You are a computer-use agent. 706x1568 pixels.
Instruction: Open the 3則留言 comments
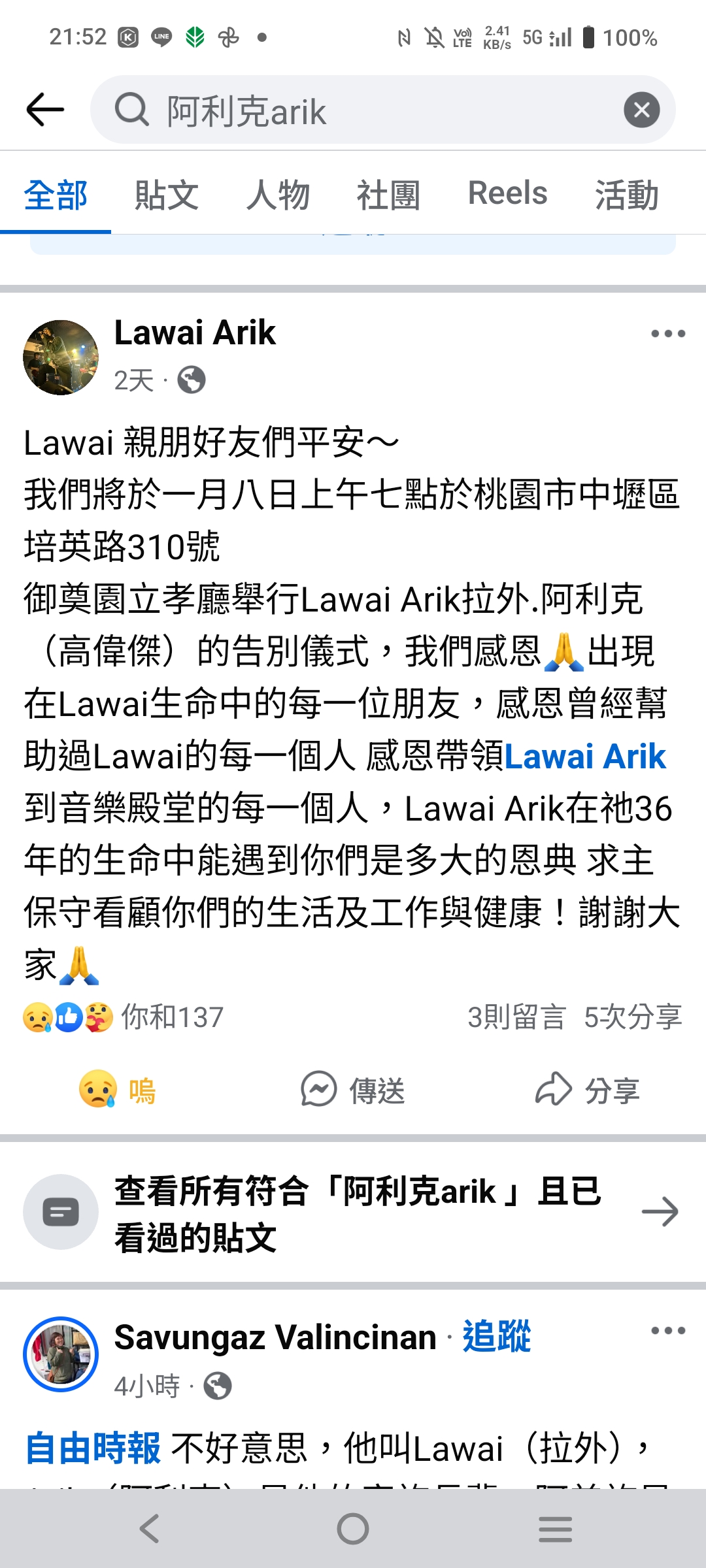[x=516, y=1017]
